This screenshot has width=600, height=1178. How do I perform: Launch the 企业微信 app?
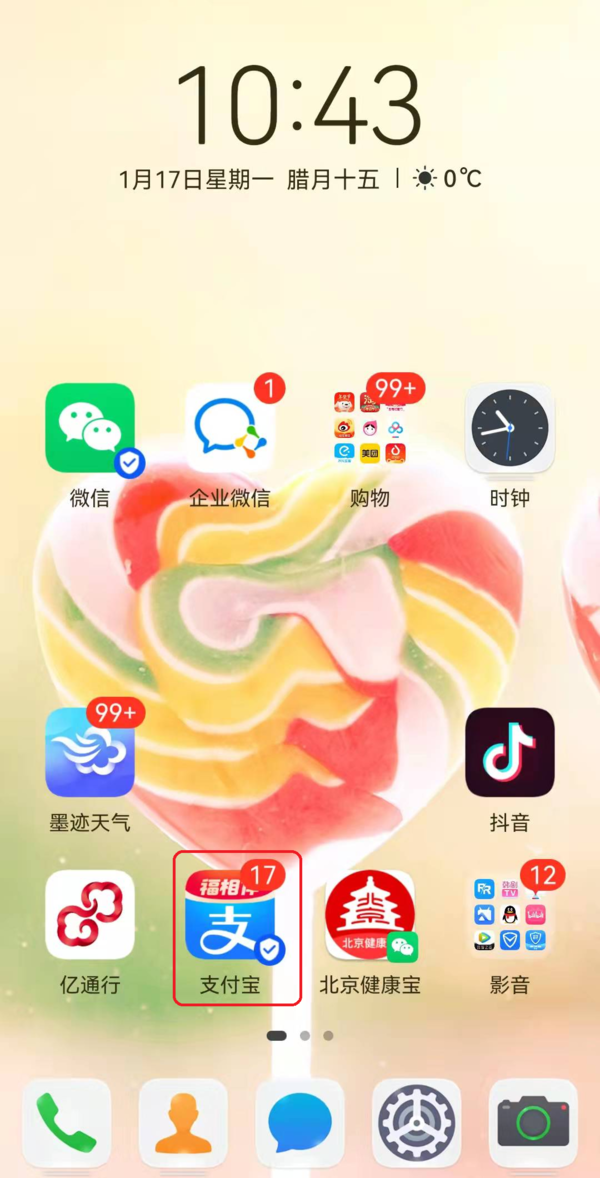pyautogui.click(x=230, y=428)
